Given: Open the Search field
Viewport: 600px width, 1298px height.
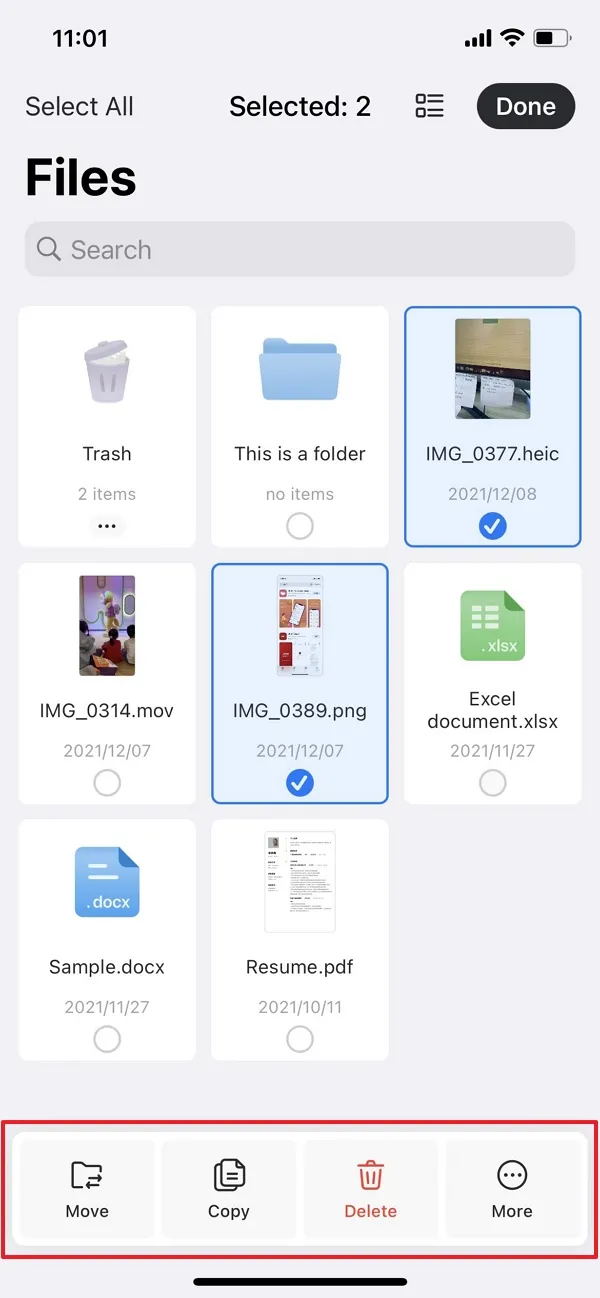Looking at the screenshot, I should pos(300,249).
